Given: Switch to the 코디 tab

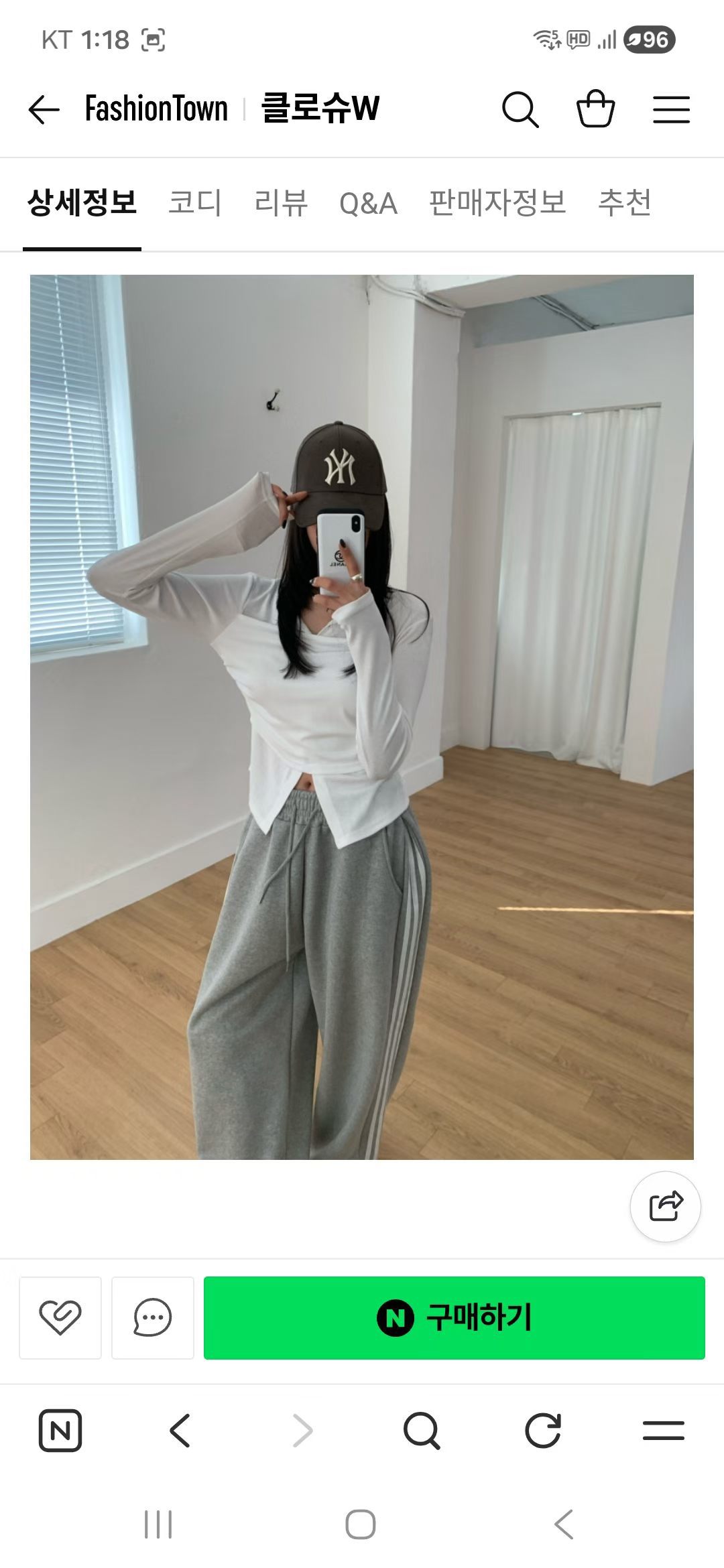Looking at the screenshot, I should click(195, 202).
